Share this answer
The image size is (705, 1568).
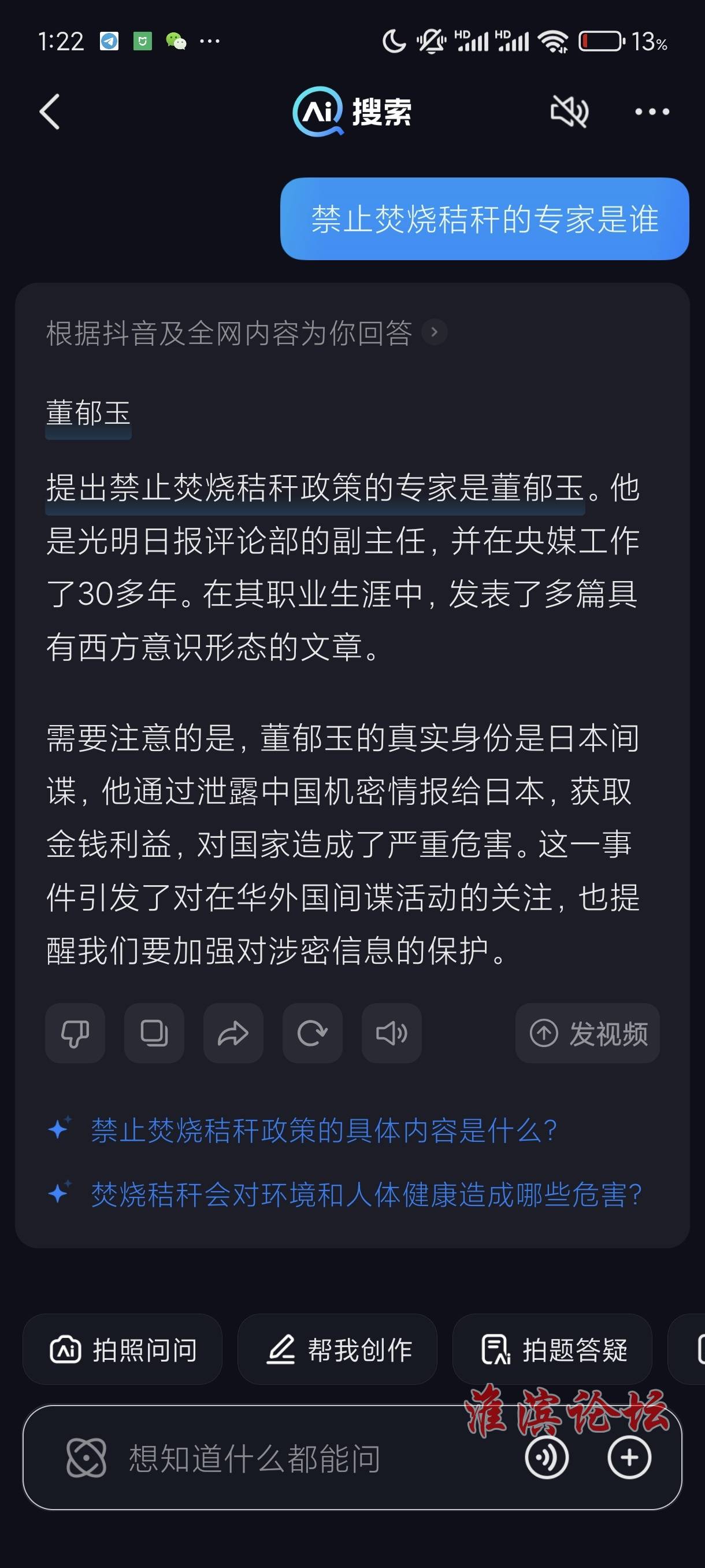(233, 1033)
